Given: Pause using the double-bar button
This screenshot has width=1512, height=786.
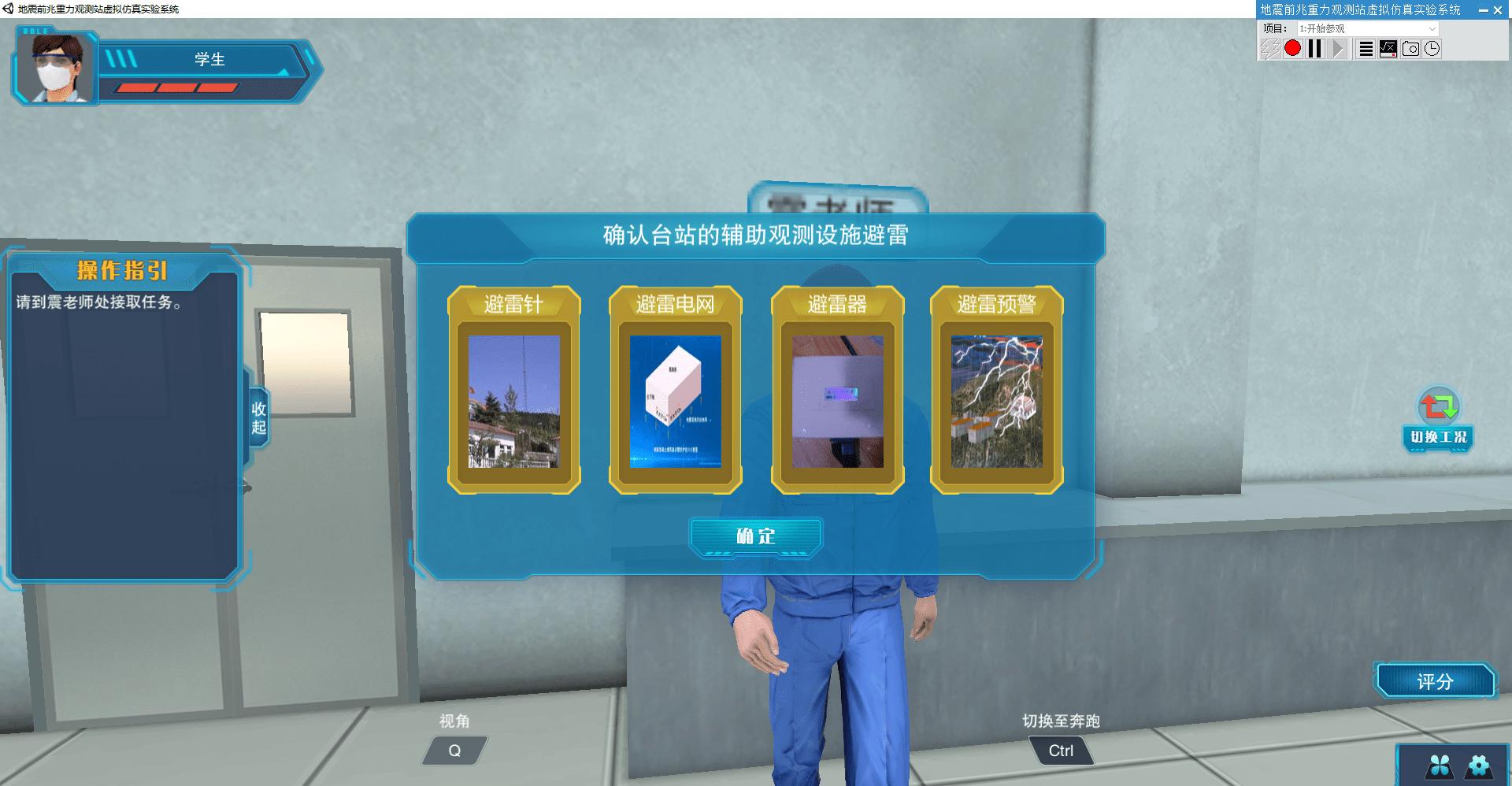Looking at the screenshot, I should [1314, 49].
